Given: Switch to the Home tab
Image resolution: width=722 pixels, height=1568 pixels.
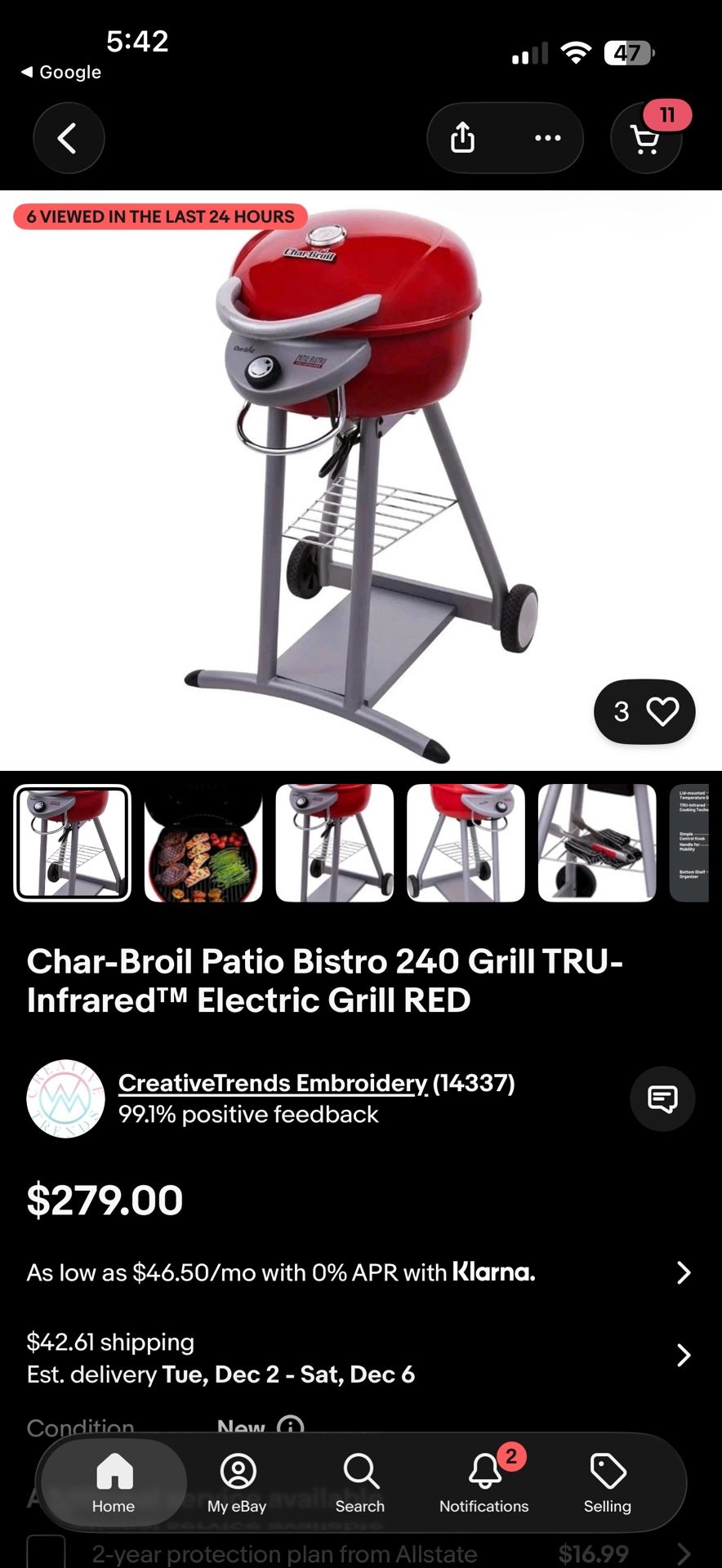Looking at the screenshot, I should pos(113,1482).
